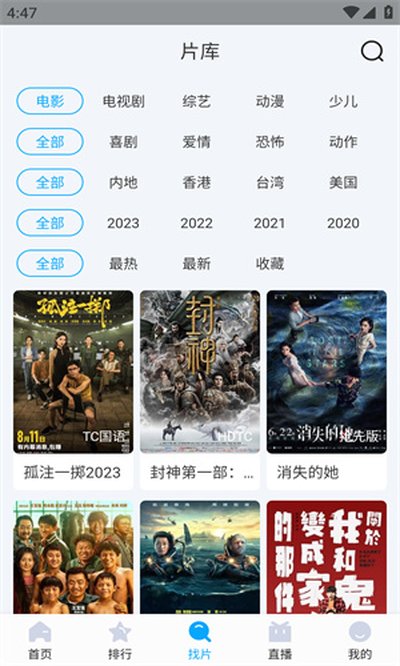View details of 消失的她

[327, 389]
